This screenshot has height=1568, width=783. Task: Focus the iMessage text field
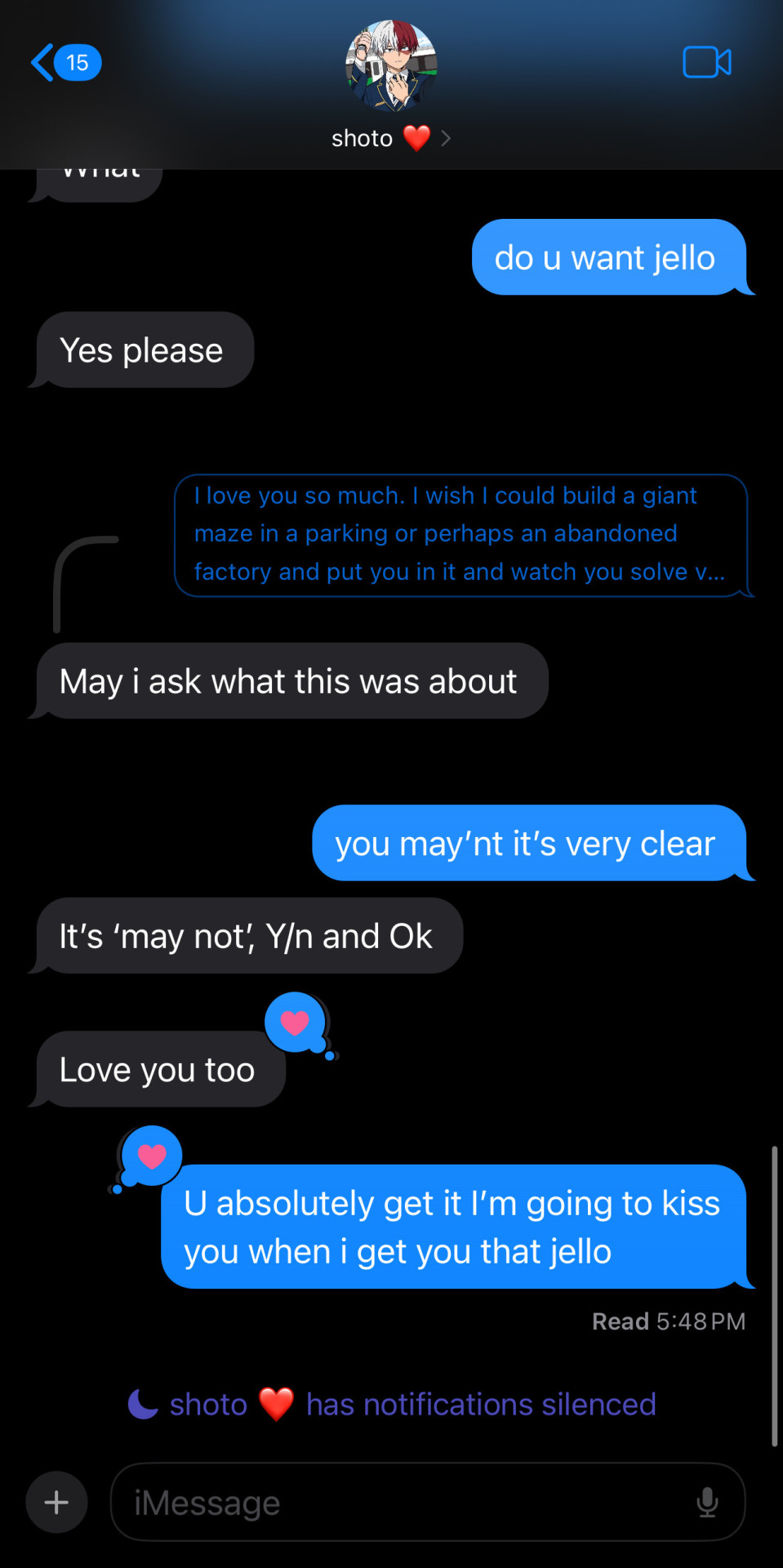coord(408,1502)
